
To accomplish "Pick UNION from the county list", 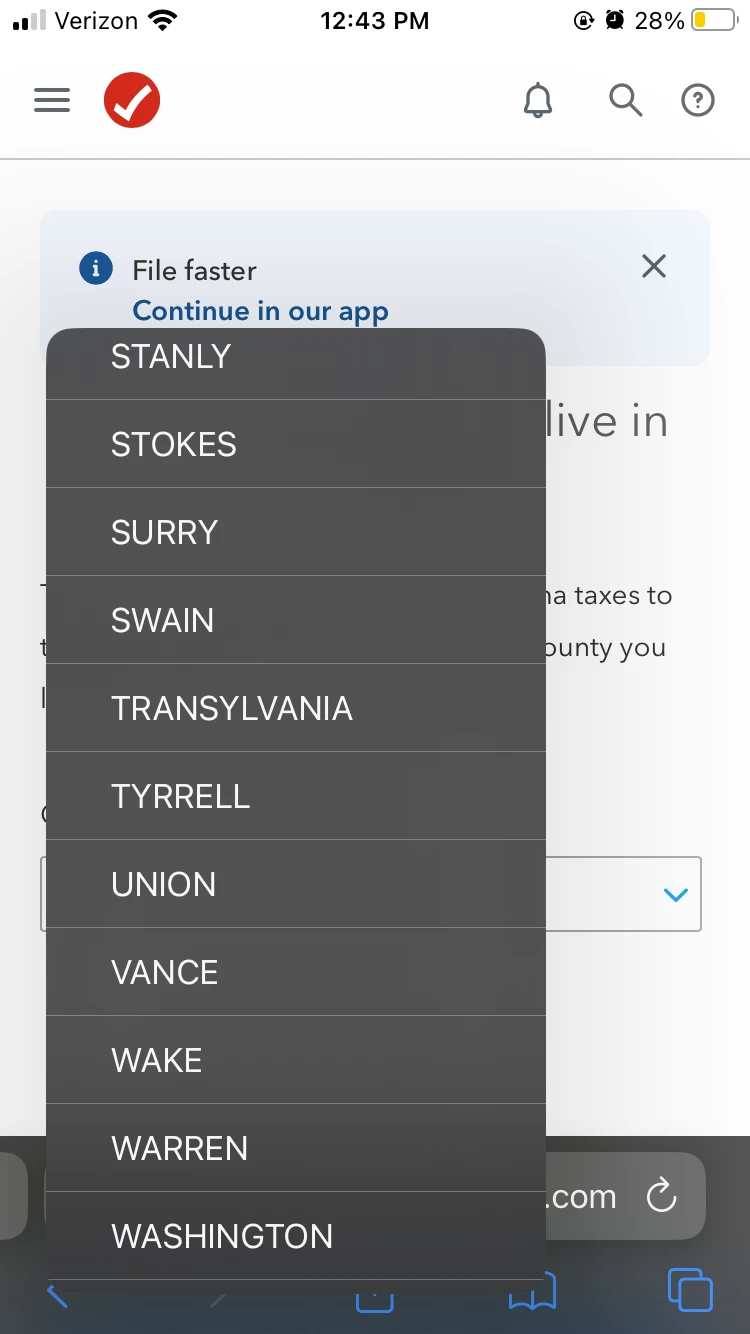I will [x=295, y=884].
